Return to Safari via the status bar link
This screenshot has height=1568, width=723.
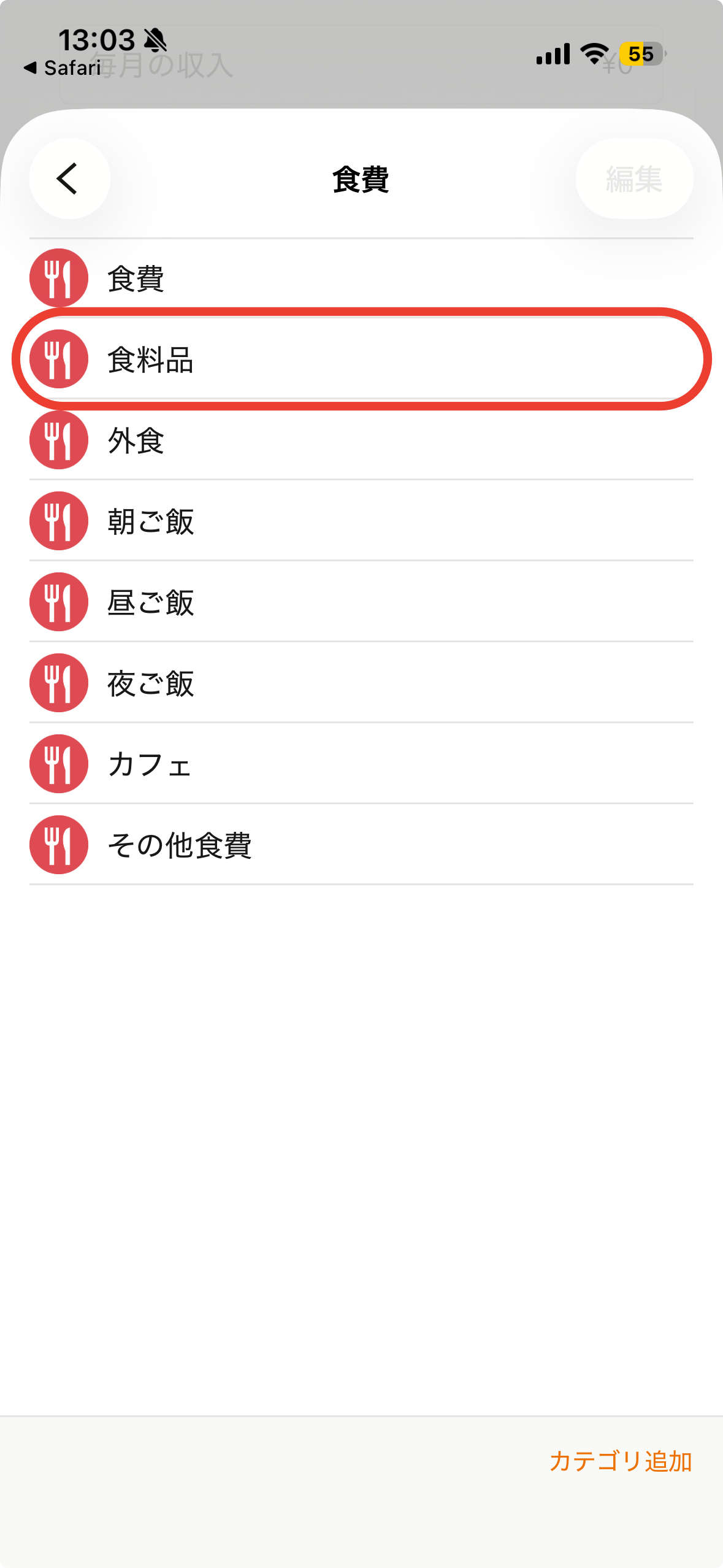click(x=63, y=68)
